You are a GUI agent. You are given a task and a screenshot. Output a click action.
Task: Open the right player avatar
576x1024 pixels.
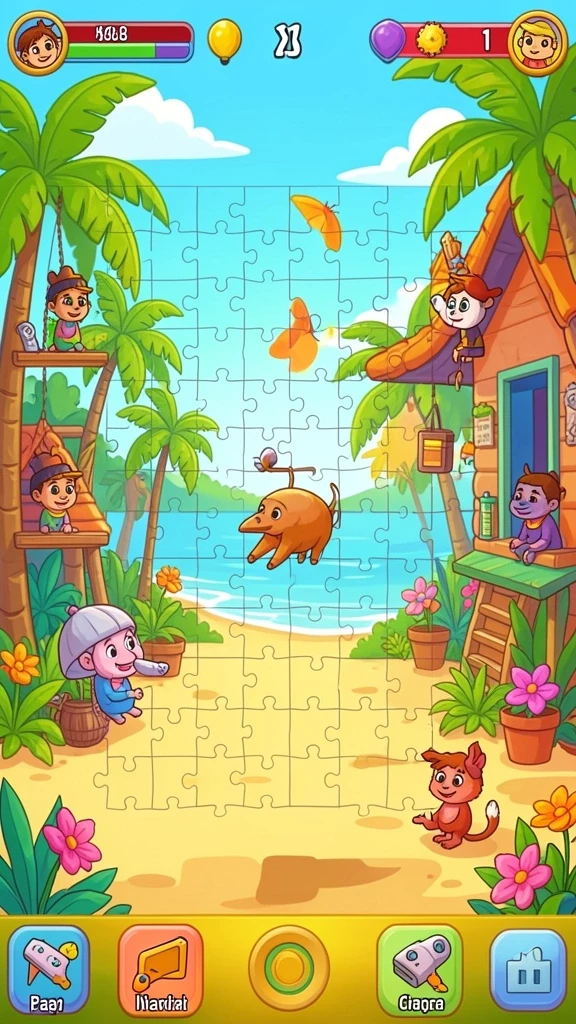coord(537,43)
